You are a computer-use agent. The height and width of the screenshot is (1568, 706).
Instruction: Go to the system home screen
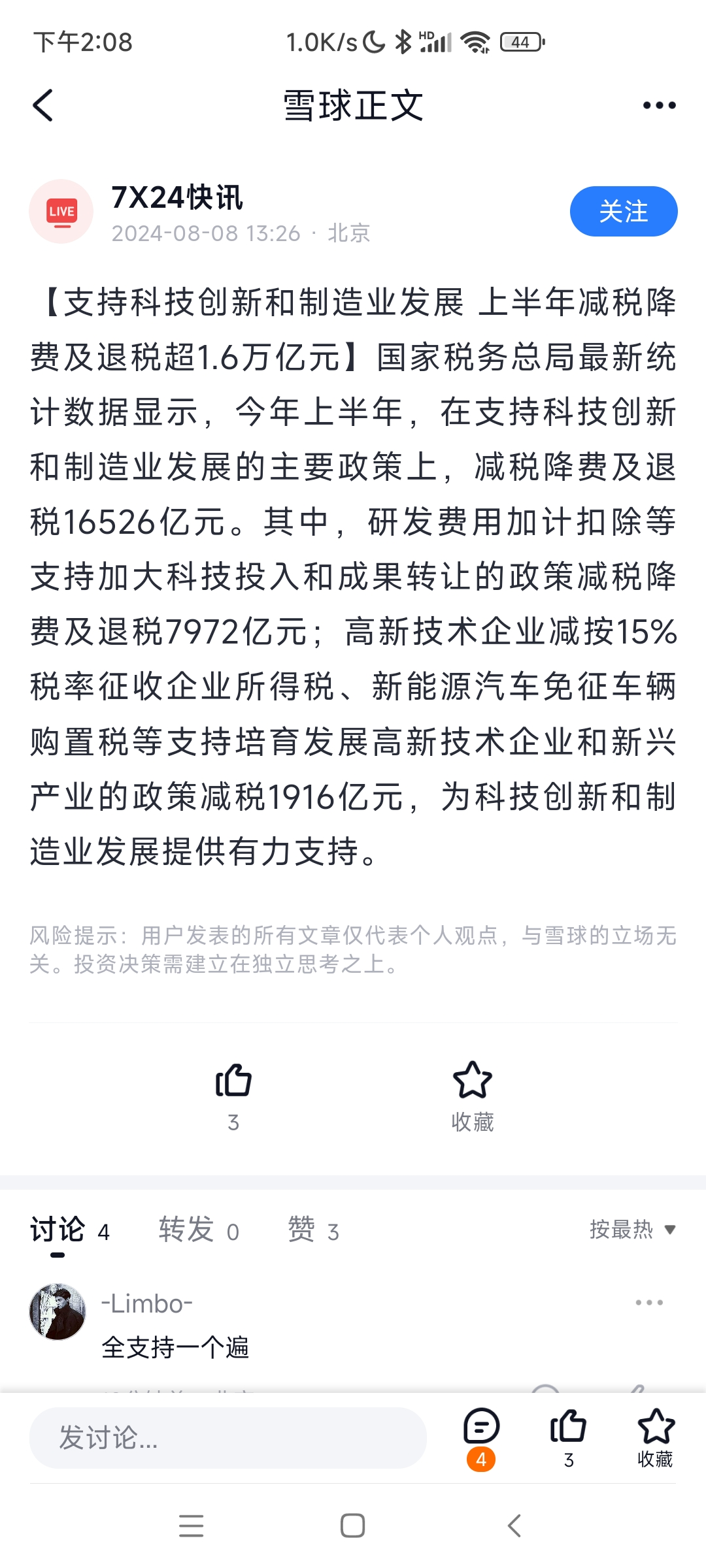point(352,1526)
